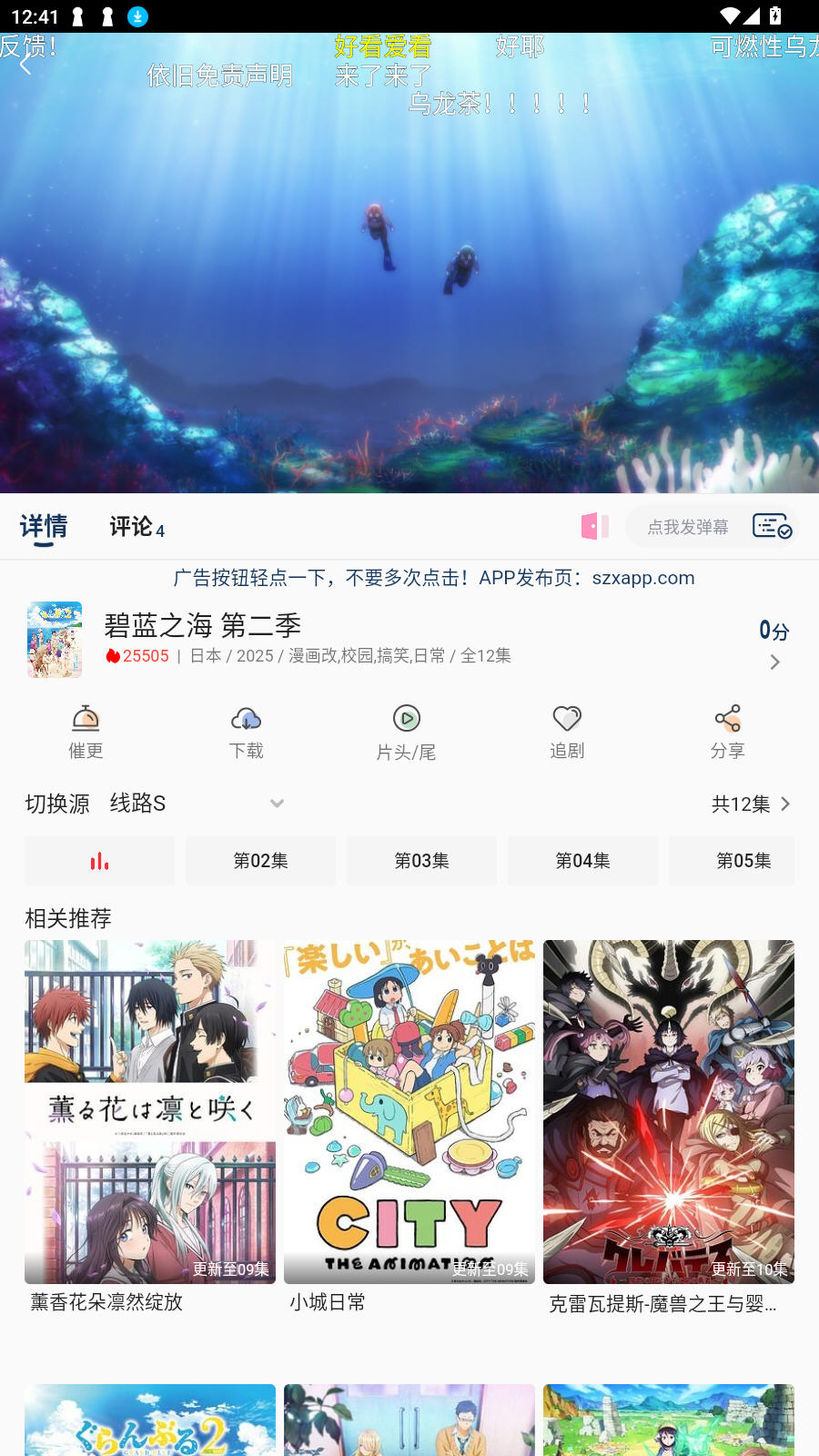This screenshot has height=1456, width=819.
Task: Open the 线路S source dropdown
Action: [x=196, y=804]
